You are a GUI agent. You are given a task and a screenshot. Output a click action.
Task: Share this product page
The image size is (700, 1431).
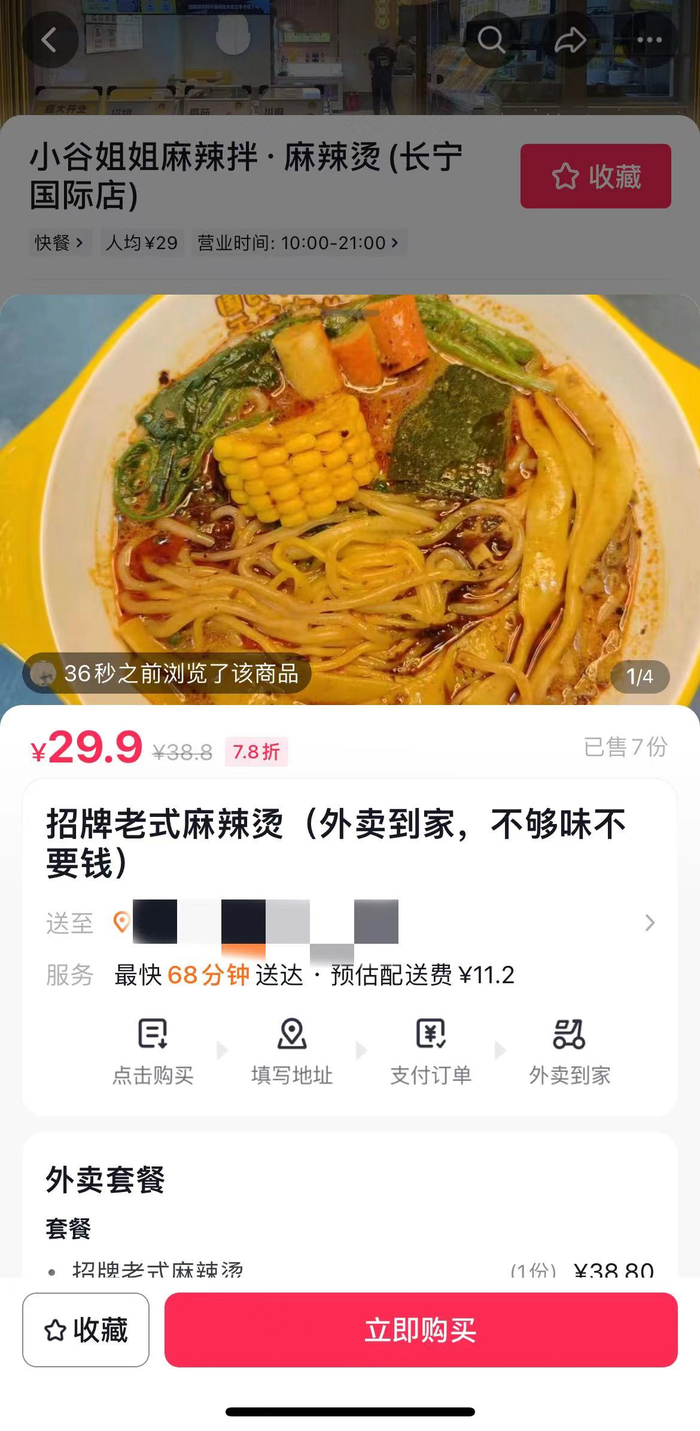click(x=570, y=40)
